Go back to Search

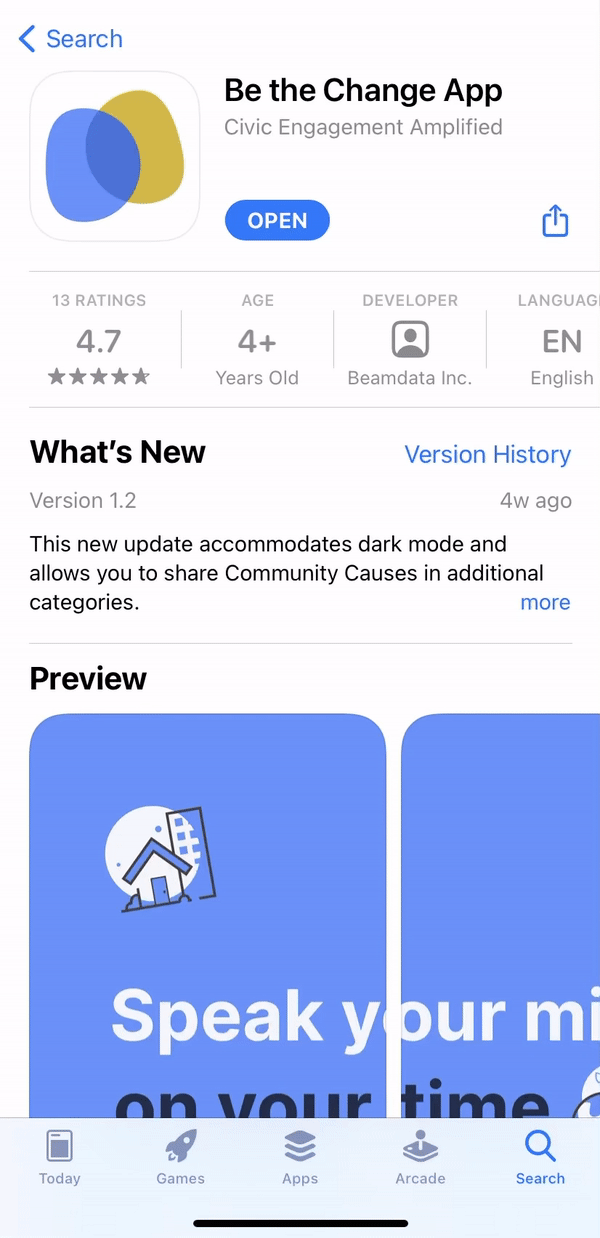coord(70,39)
